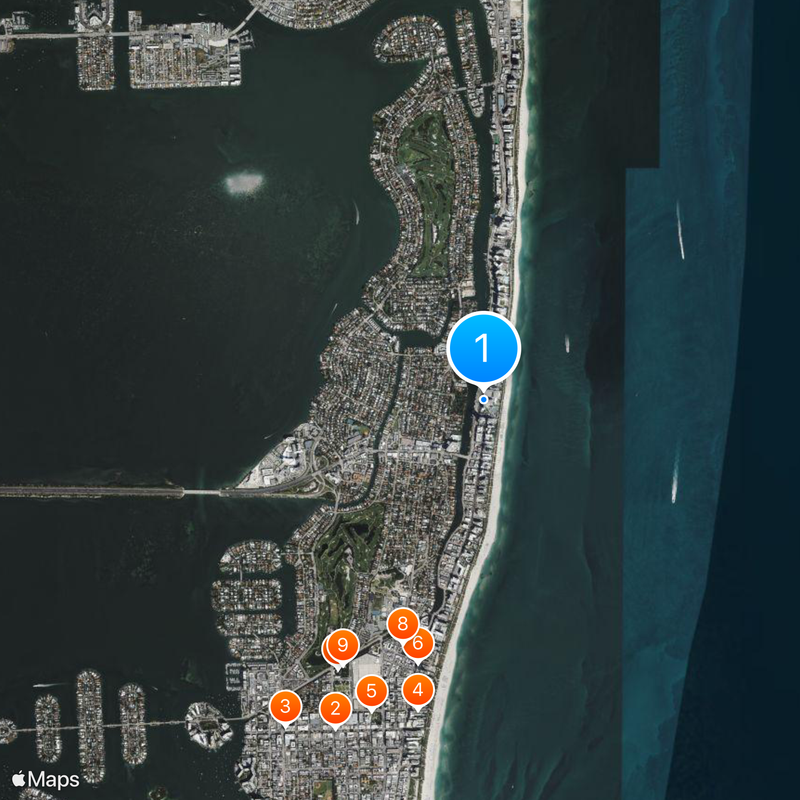Select map pin number 4 near the beach

pos(418,689)
